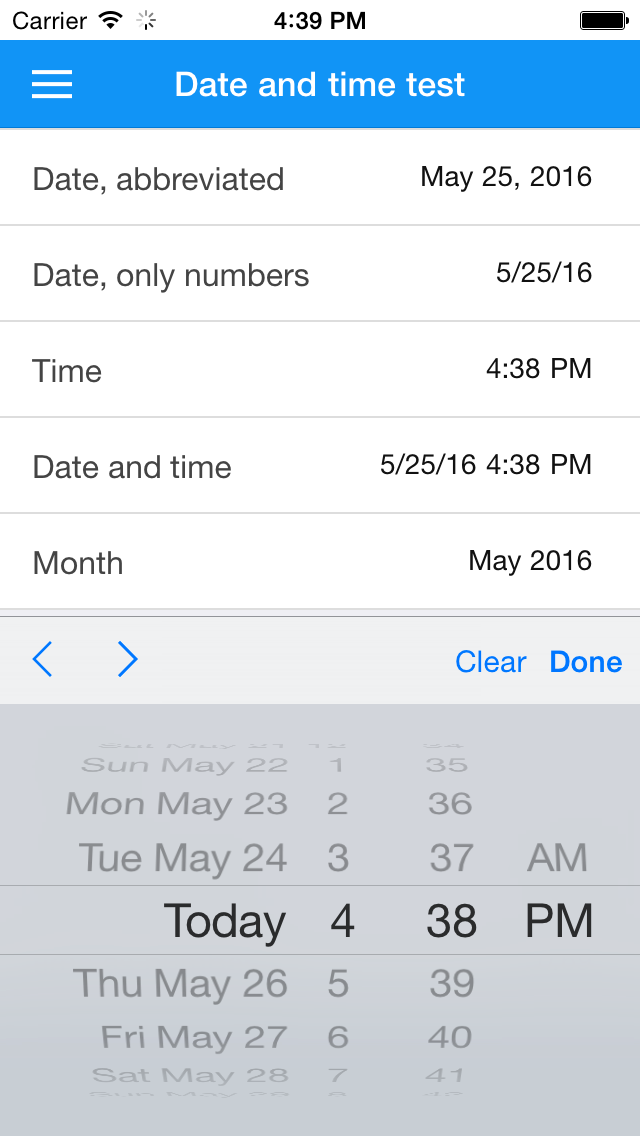Choose minute 37 in the picker
640x1136 pixels.
pyautogui.click(x=452, y=858)
